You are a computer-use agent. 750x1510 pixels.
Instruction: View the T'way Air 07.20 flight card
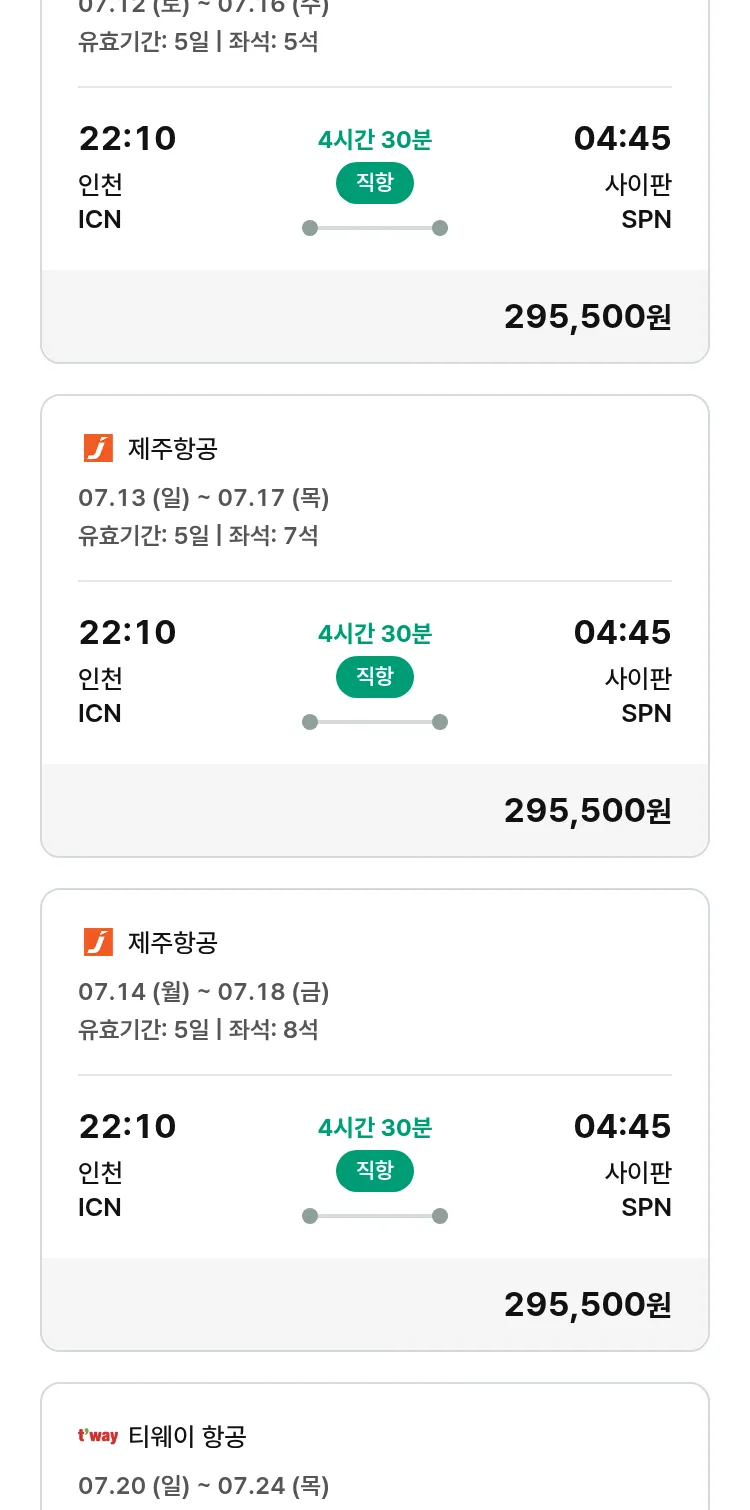[375, 1446]
